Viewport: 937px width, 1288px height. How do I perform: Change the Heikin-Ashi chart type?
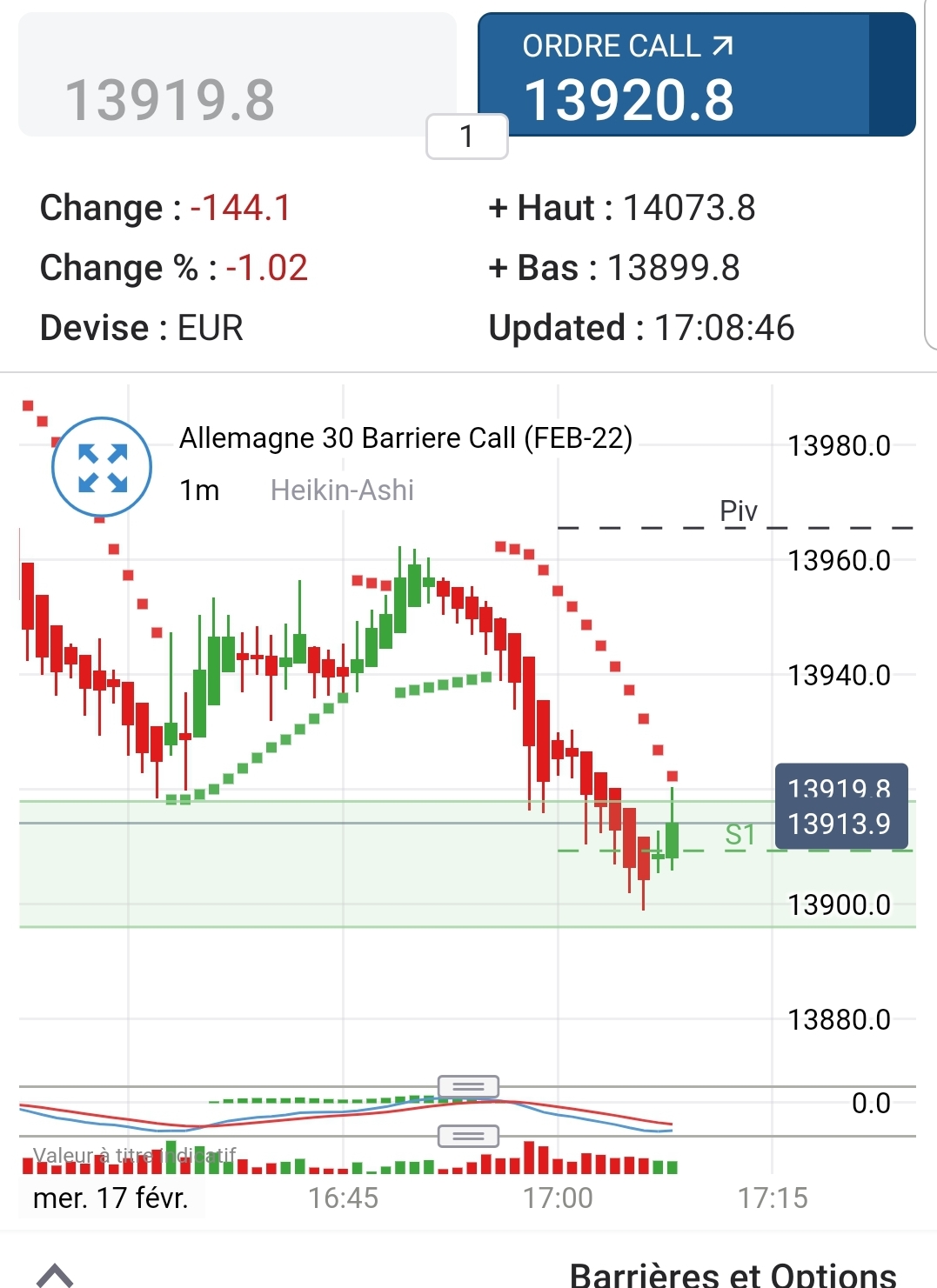tap(342, 491)
